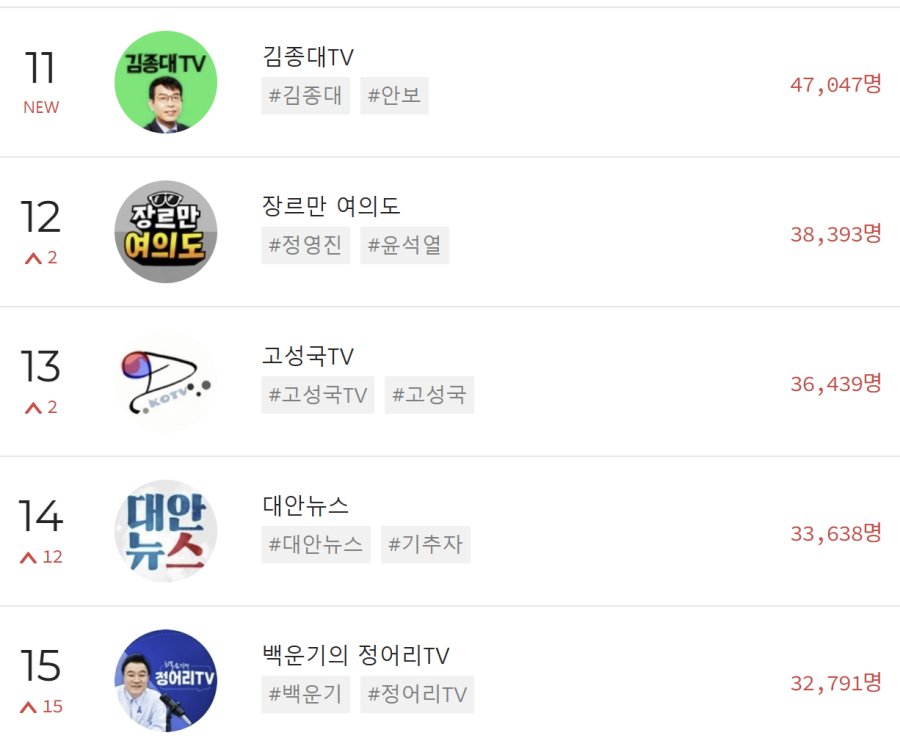This screenshot has height=738, width=900.
Task: Open the 장르만 여의도 channel row
Action: tap(330, 207)
